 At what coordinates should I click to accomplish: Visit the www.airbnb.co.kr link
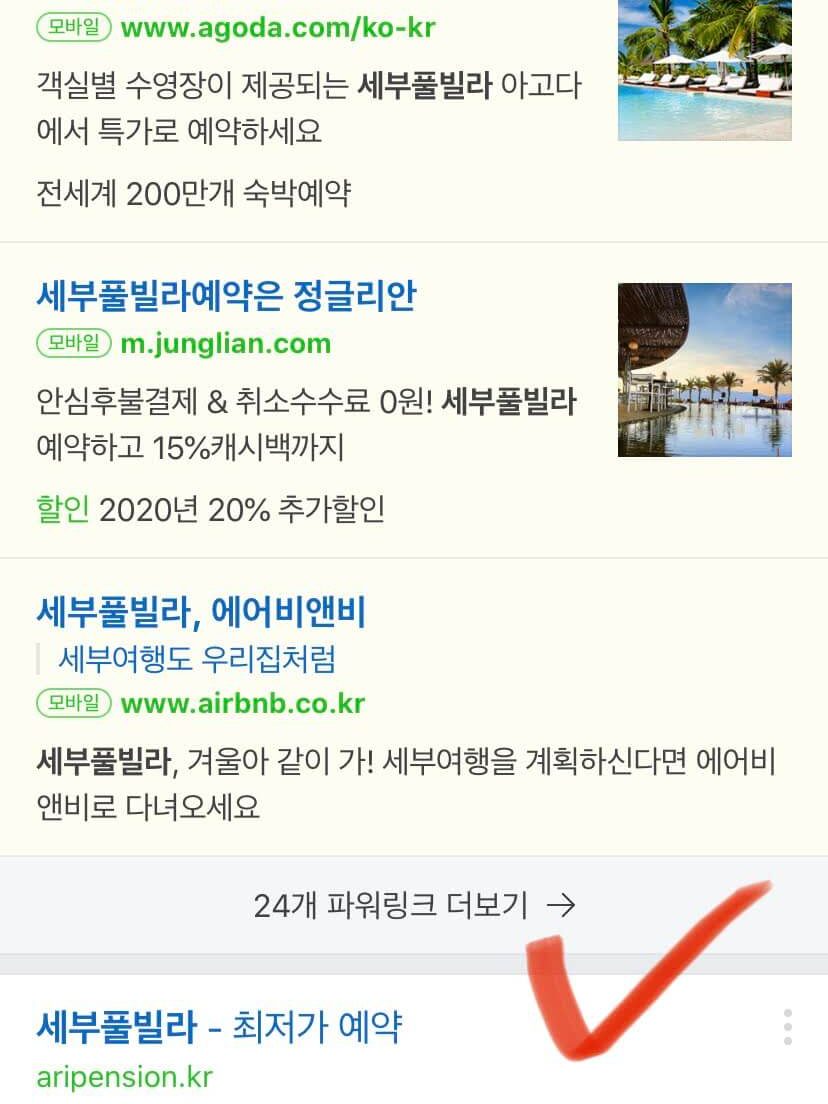[242, 704]
